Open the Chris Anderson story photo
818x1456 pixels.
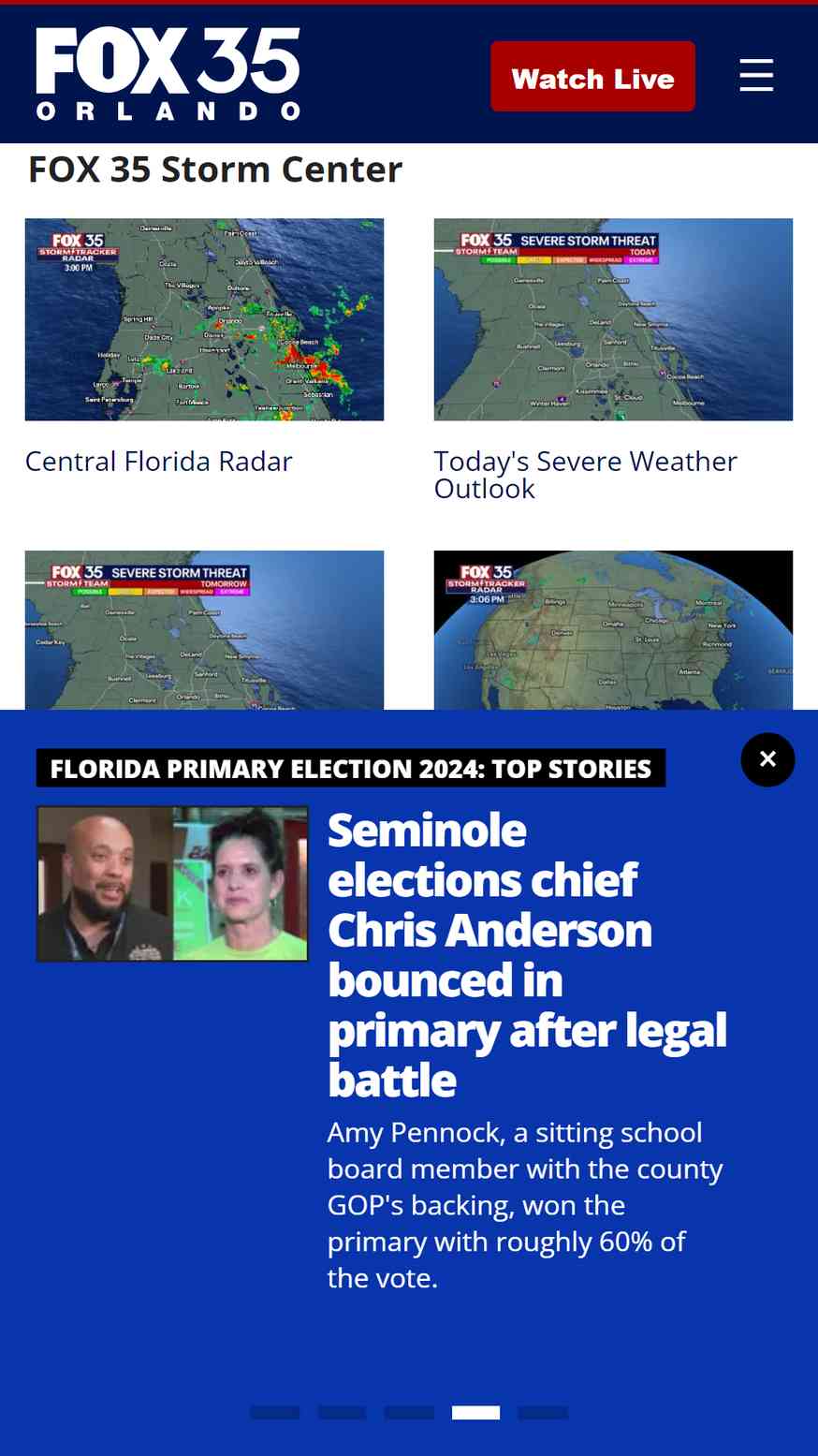coord(172,884)
